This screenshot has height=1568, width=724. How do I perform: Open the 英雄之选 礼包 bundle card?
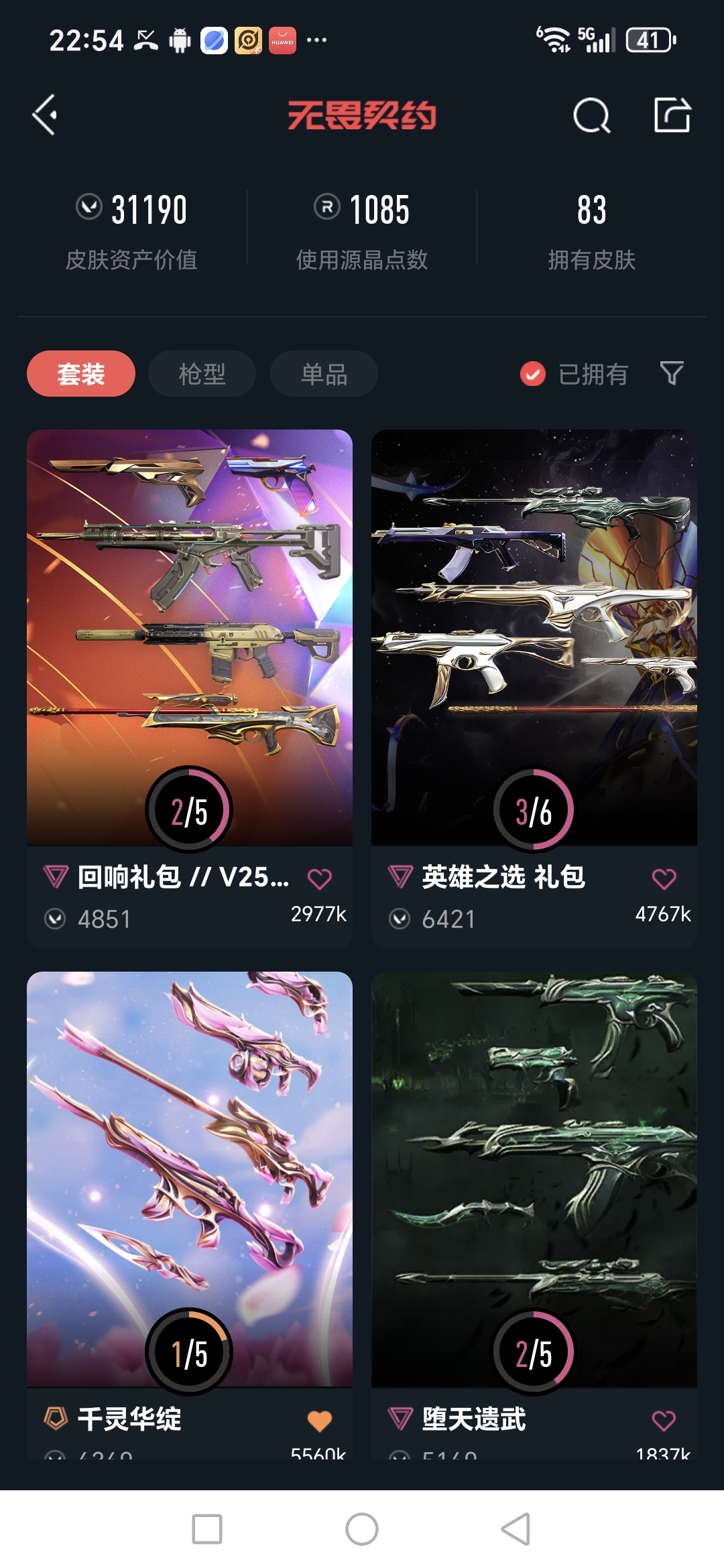click(x=534, y=637)
